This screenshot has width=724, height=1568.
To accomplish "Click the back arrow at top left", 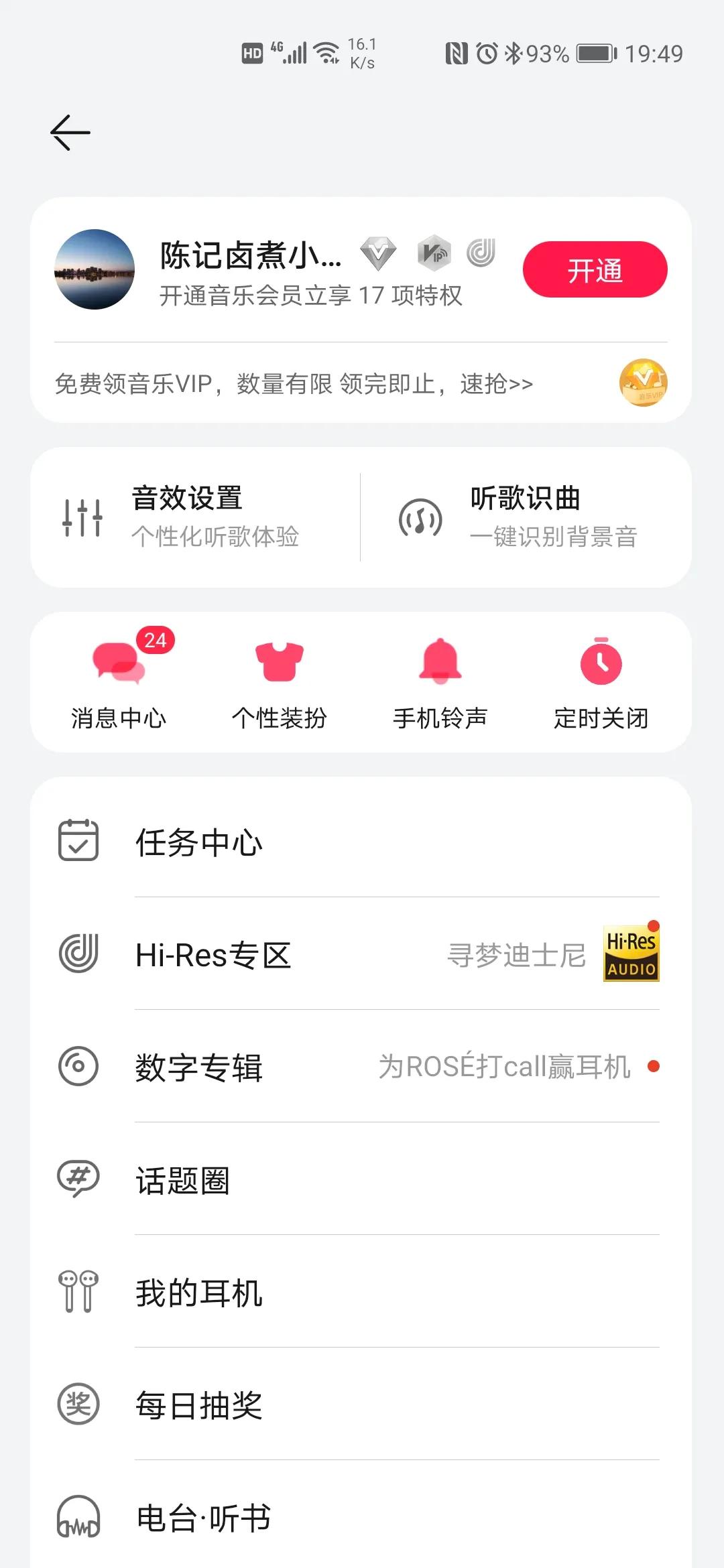I will [70, 131].
